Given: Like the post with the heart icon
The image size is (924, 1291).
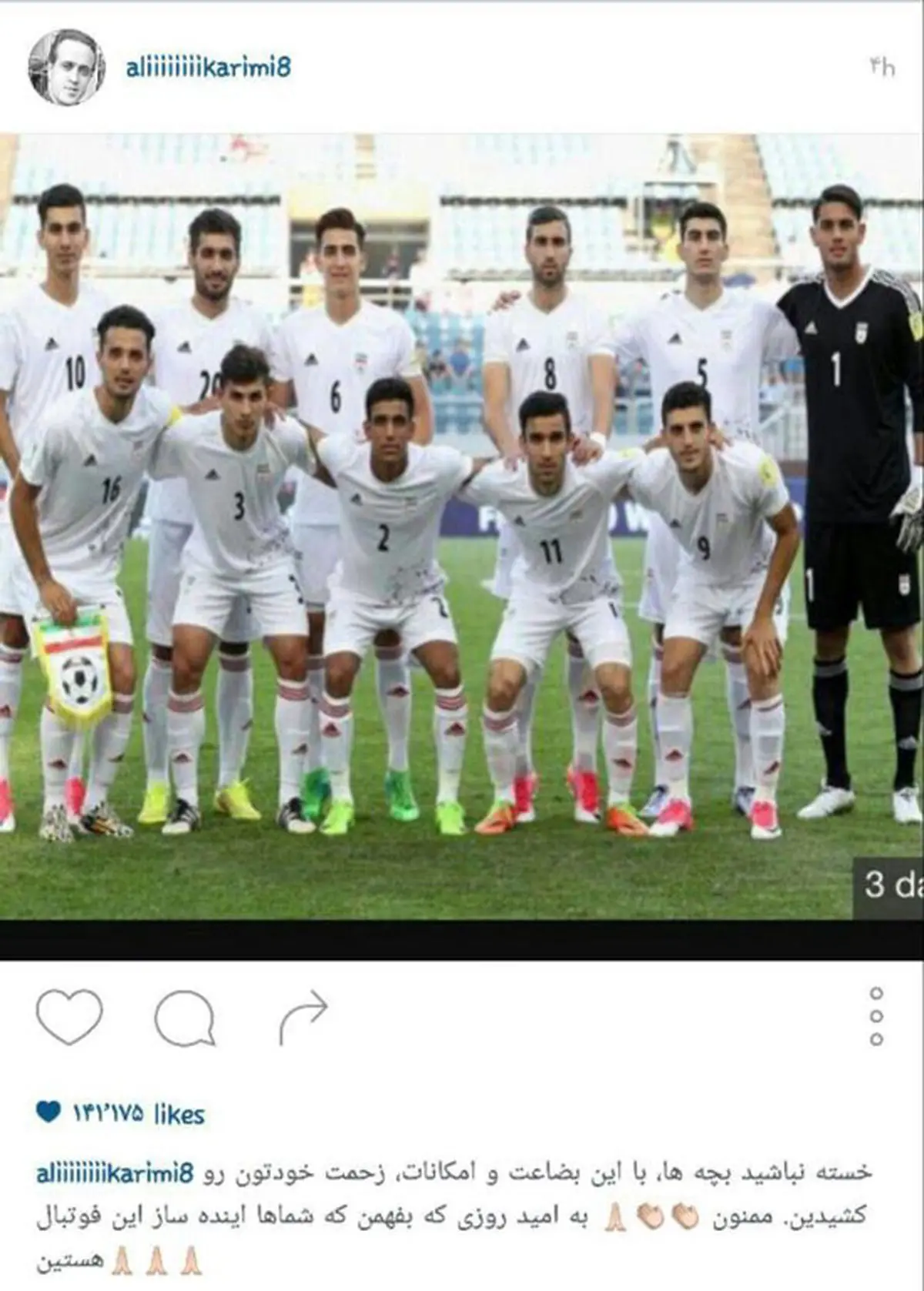Looking at the screenshot, I should click(69, 1017).
